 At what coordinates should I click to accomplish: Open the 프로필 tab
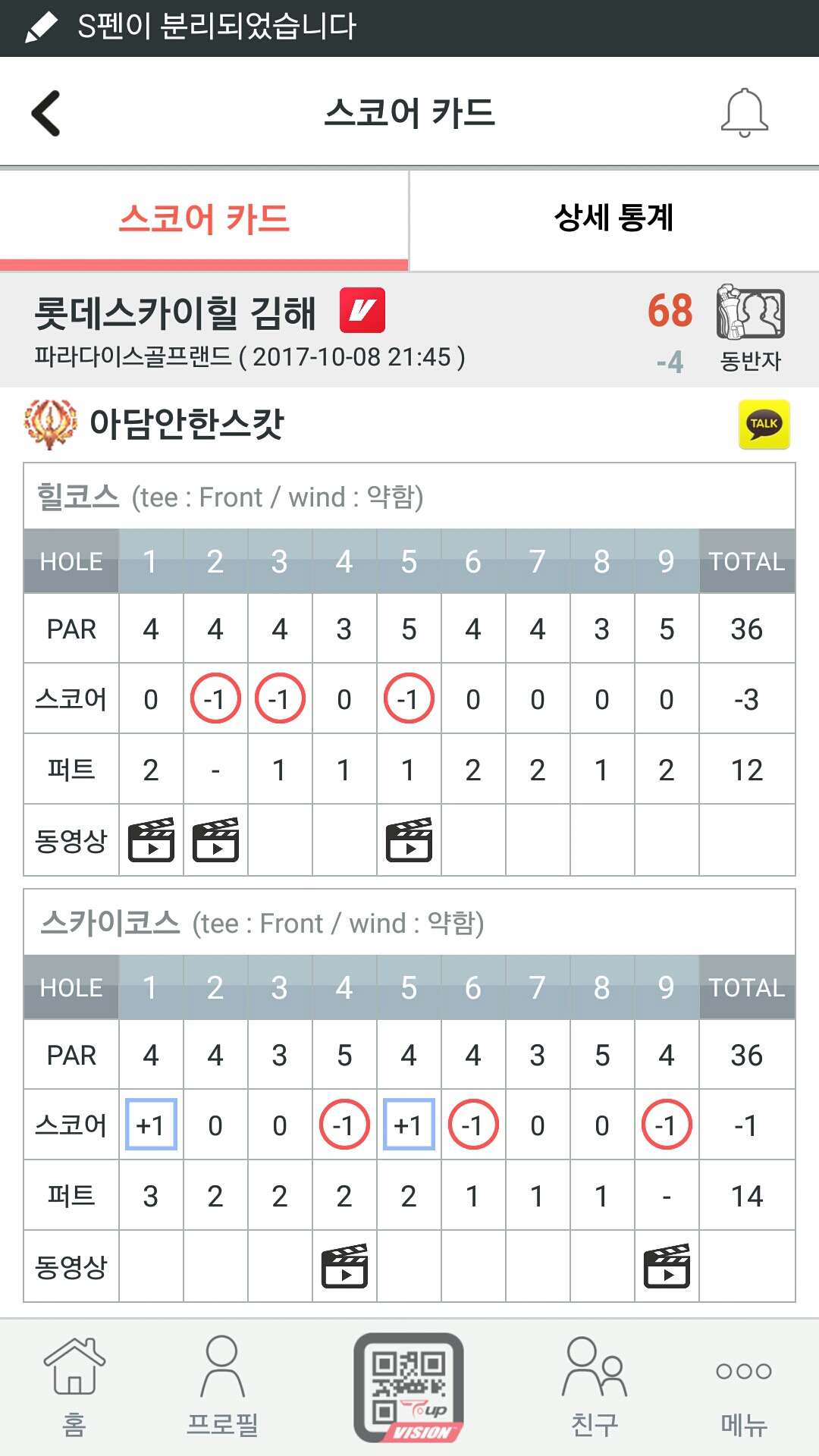click(x=222, y=1386)
